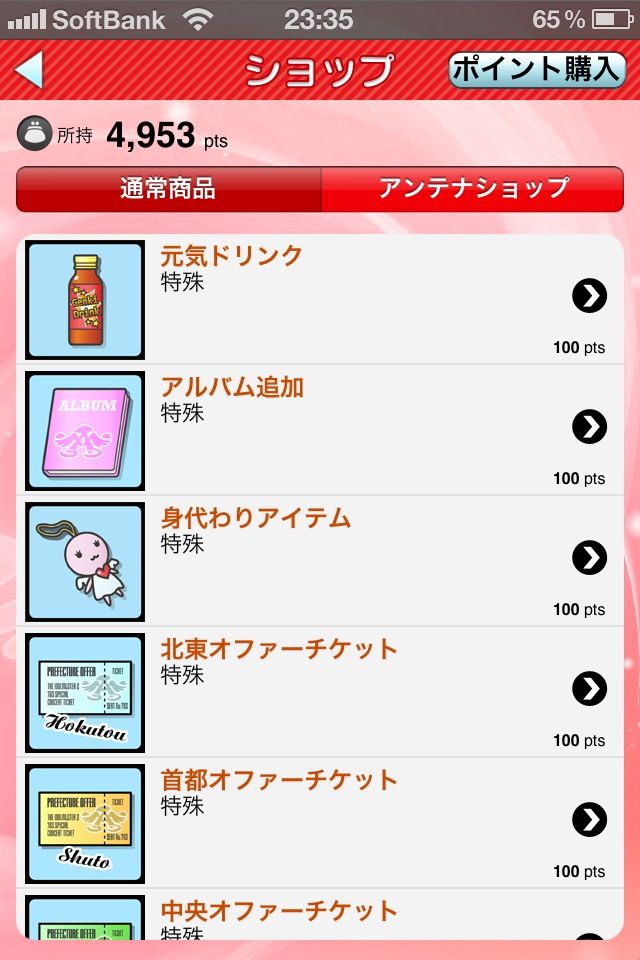Go back using the white arrow

click(30, 71)
